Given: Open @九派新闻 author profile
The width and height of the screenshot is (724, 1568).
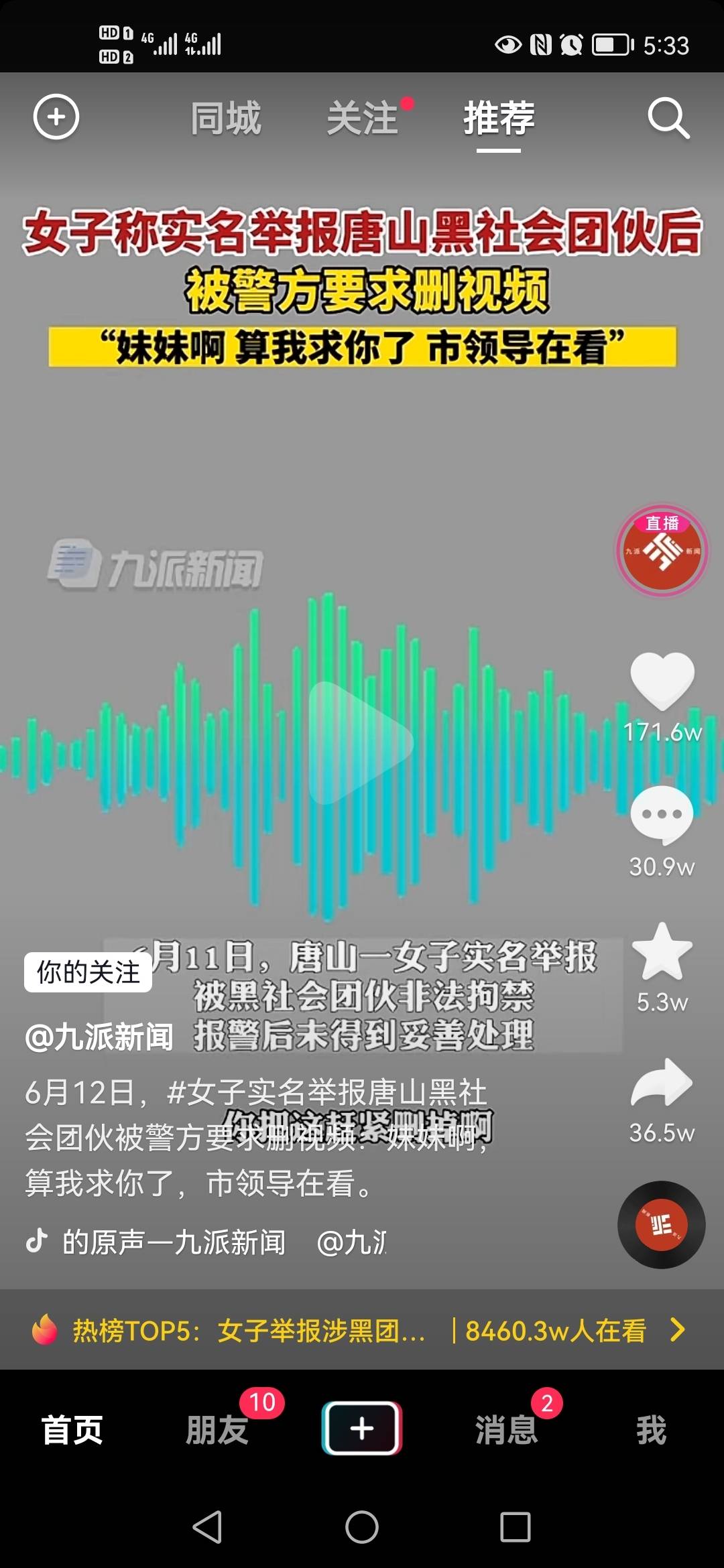Looking at the screenshot, I should [99, 1037].
